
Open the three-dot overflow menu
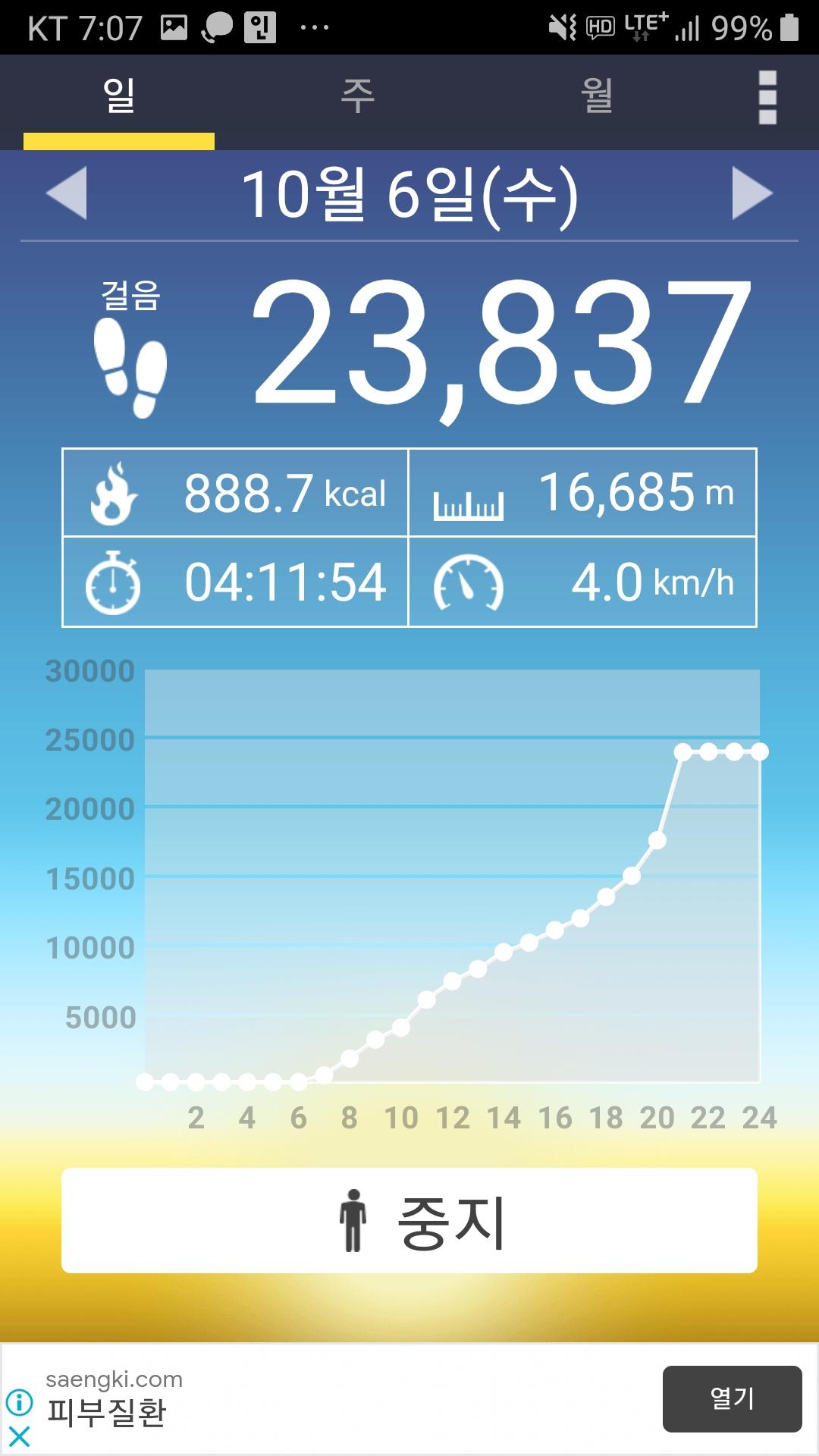[x=767, y=97]
